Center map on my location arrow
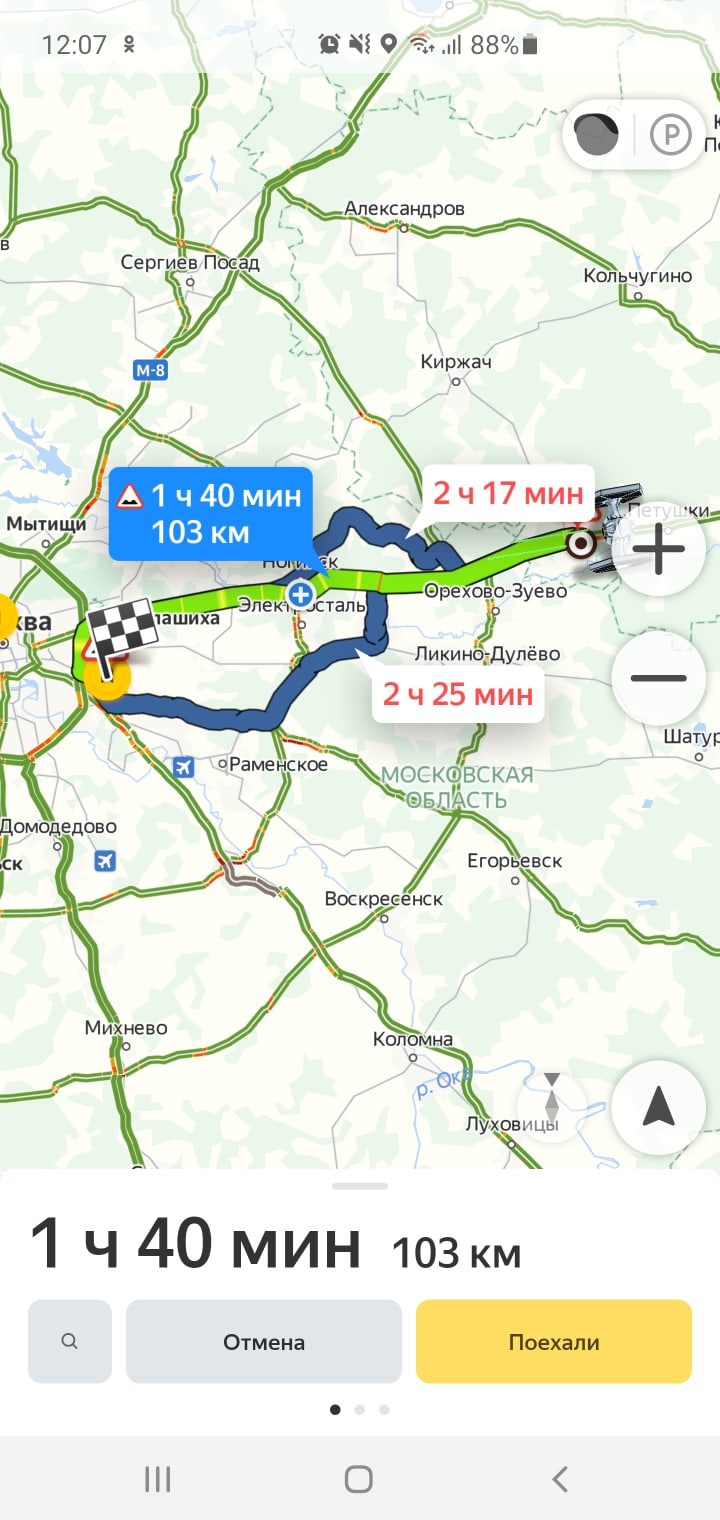The width and height of the screenshot is (720, 1520). click(659, 1107)
